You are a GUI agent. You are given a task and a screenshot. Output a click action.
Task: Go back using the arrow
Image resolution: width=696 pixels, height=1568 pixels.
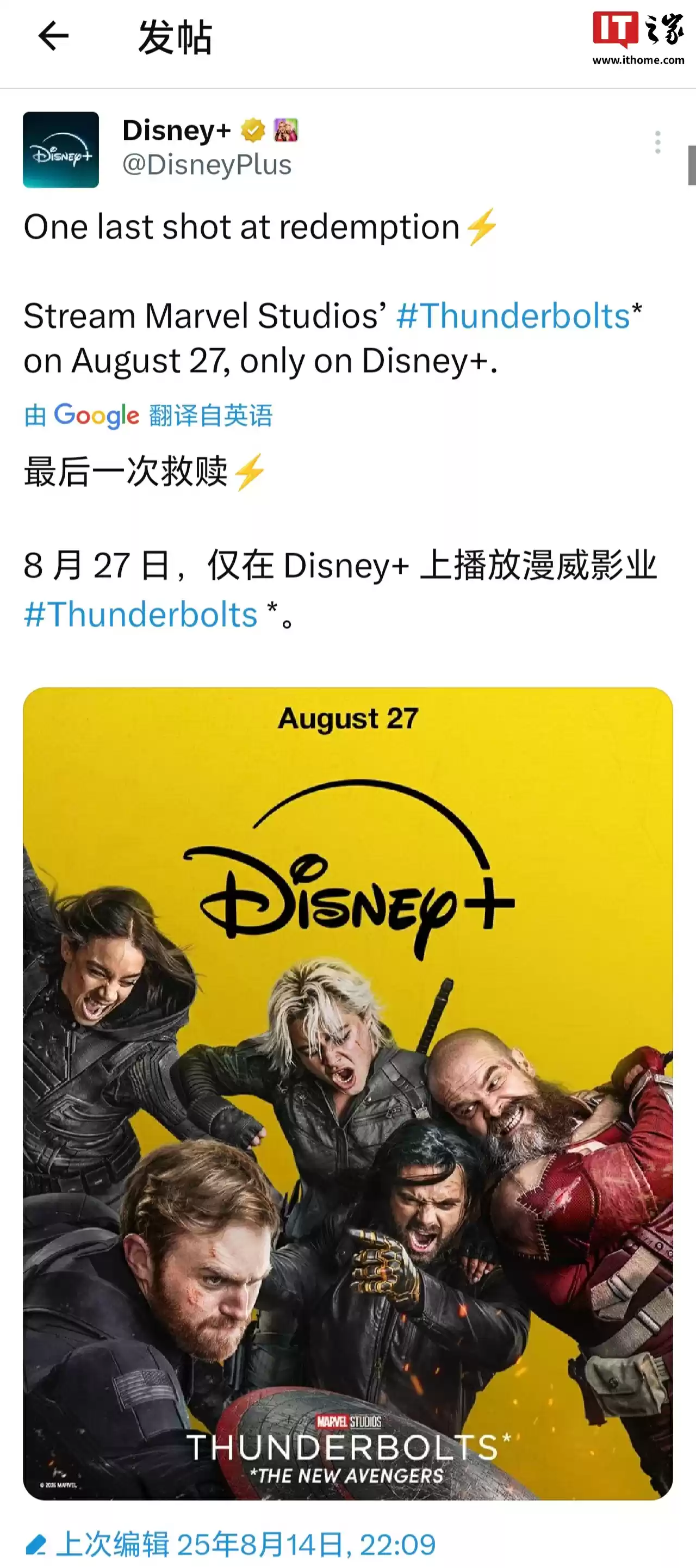[53, 36]
